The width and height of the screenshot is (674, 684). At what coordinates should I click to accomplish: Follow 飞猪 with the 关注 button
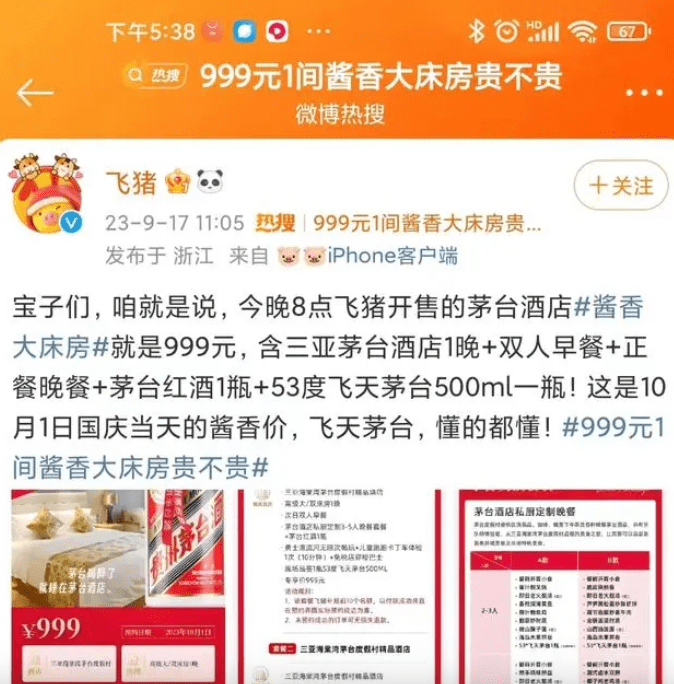click(x=621, y=185)
